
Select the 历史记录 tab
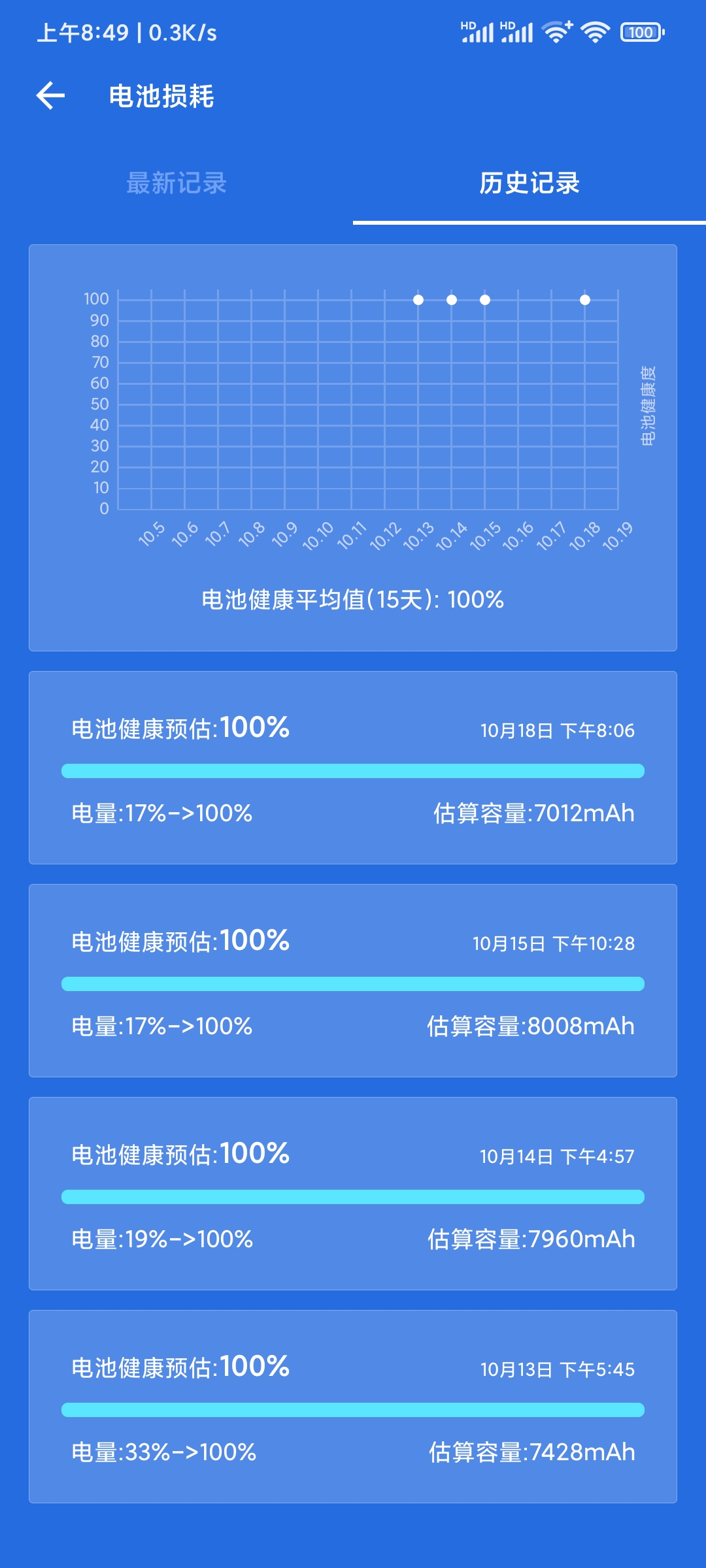click(529, 183)
